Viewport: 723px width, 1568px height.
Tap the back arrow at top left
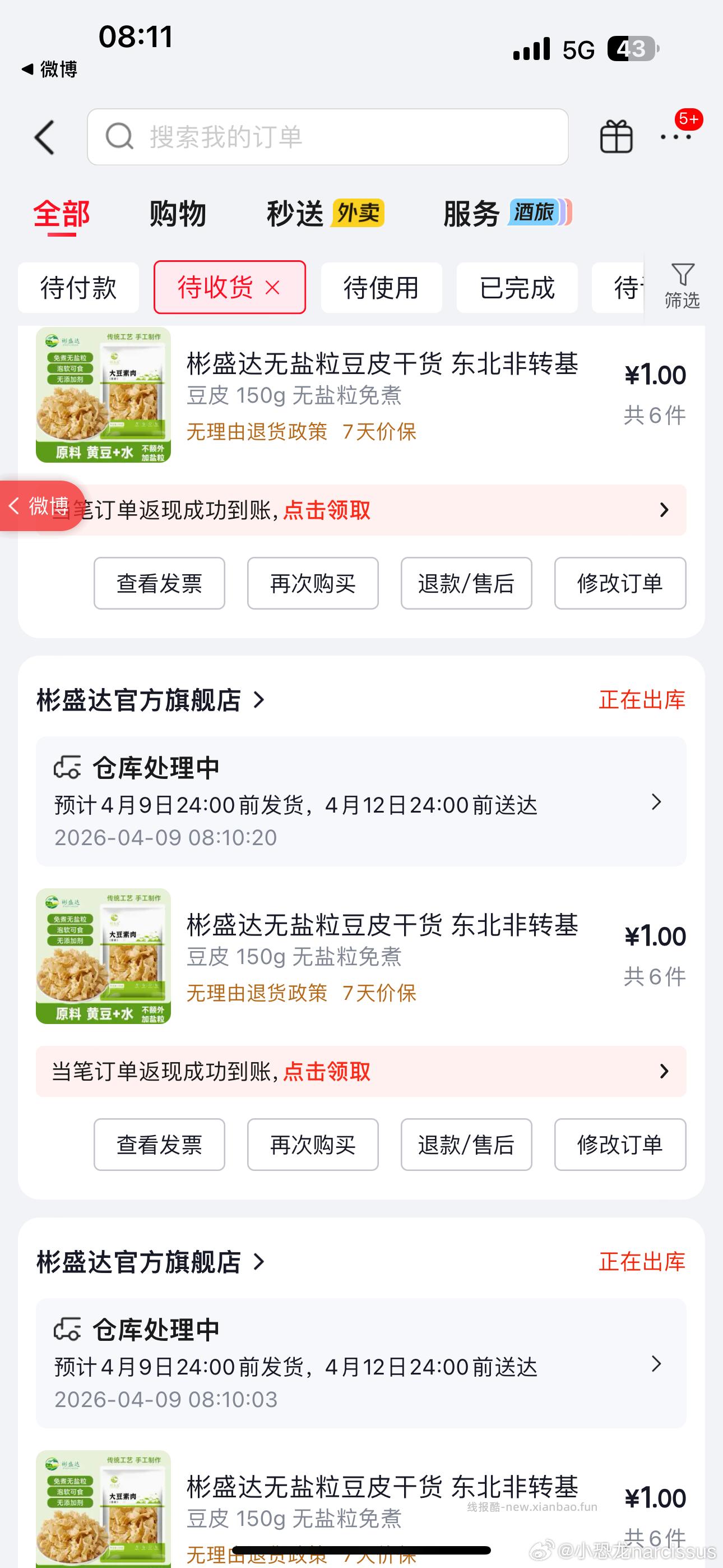[x=44, y=137]
